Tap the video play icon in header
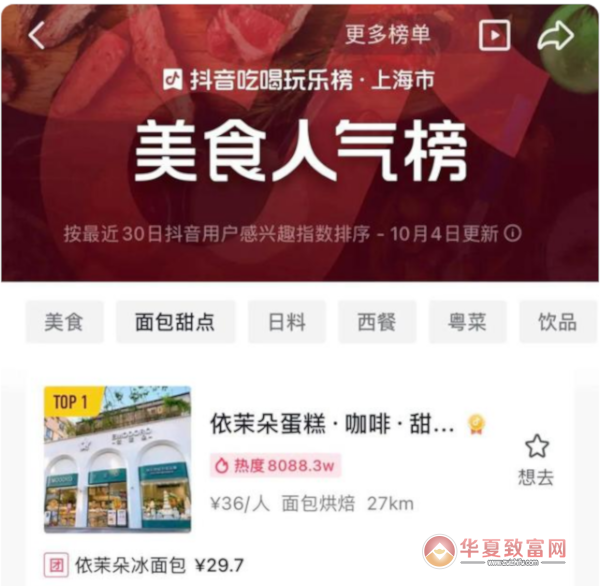Screen dimensions: 600x586 [494, 36]
